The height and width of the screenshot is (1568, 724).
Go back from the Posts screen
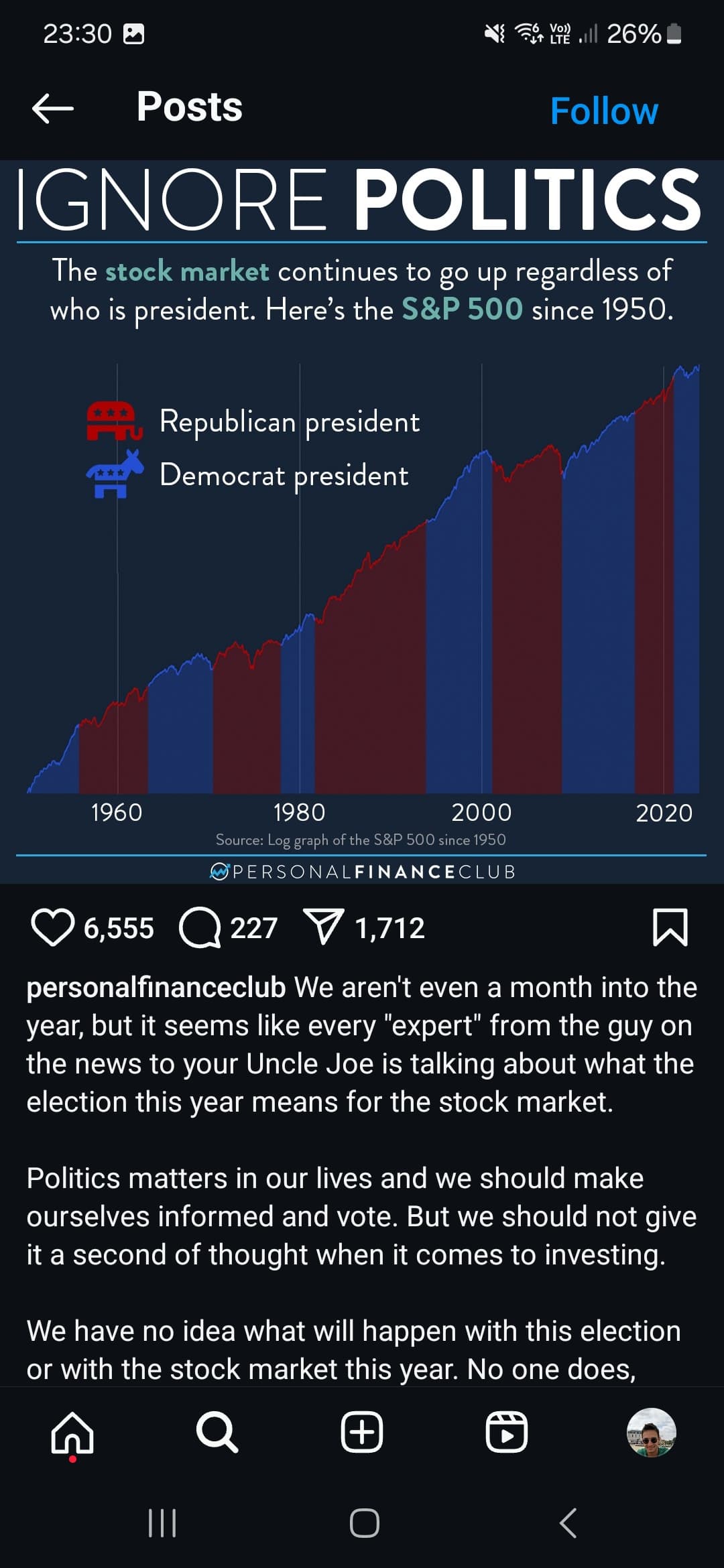click(x=52, y=108)
